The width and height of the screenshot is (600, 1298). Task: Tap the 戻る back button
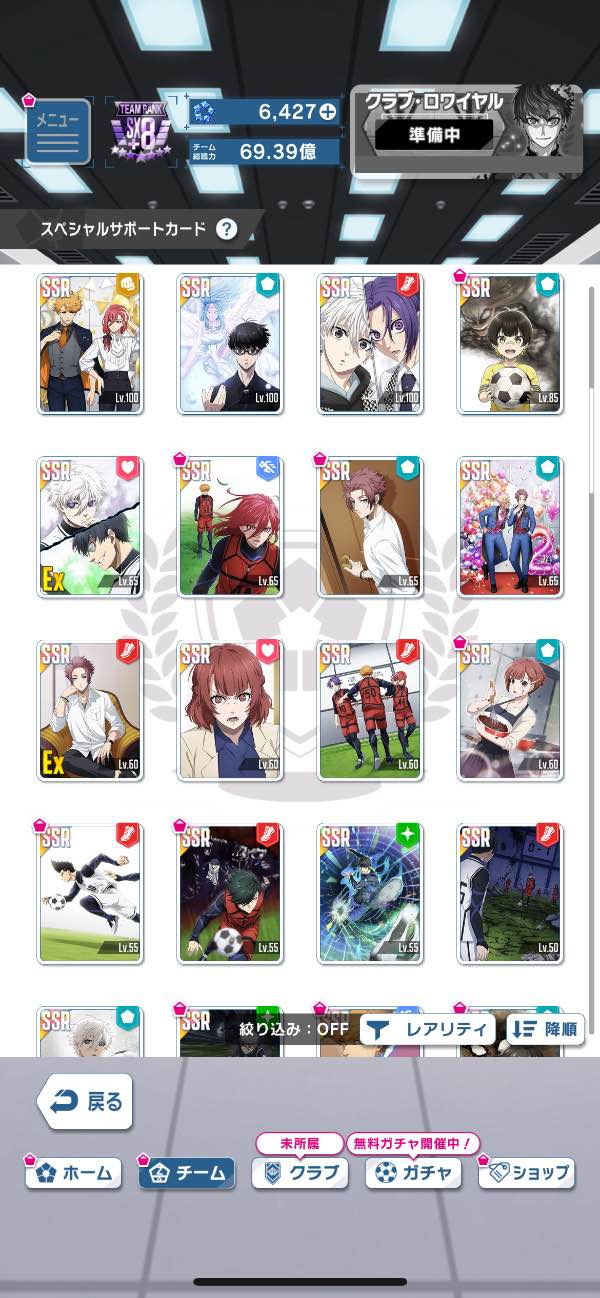(x=86, y=1101)
